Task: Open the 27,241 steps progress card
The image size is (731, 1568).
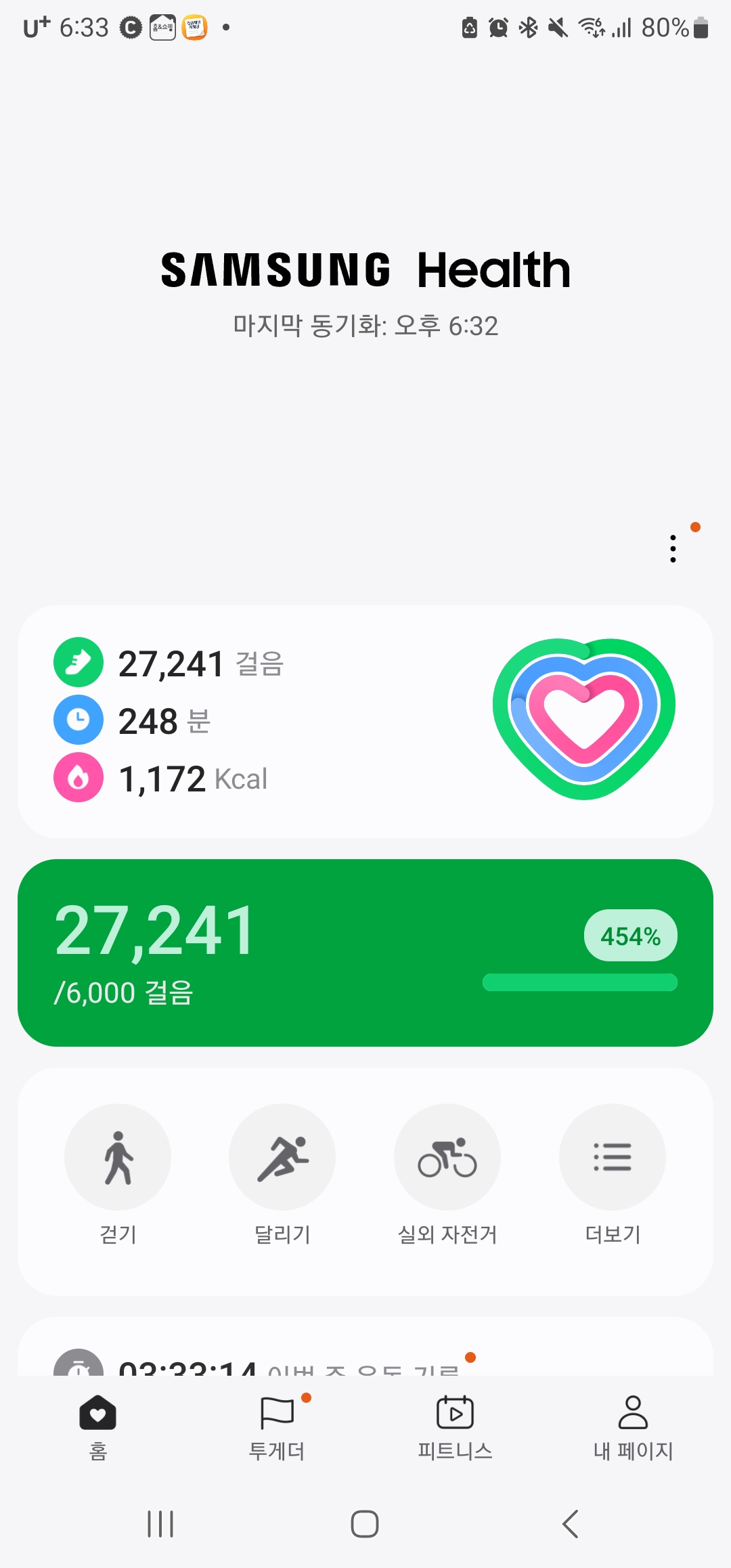Action: (365, 953)
